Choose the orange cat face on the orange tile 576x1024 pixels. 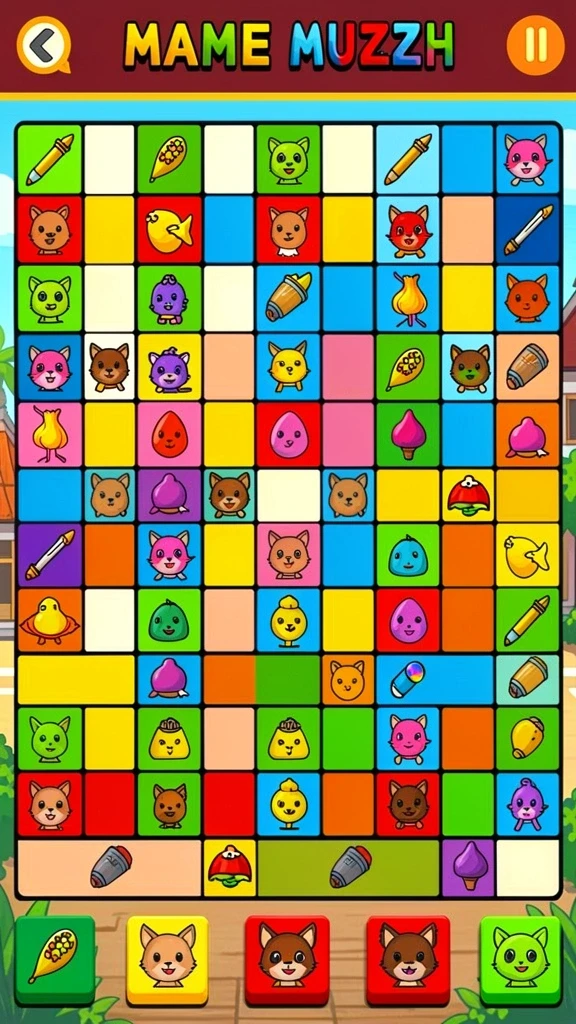(x=347, y=679)
